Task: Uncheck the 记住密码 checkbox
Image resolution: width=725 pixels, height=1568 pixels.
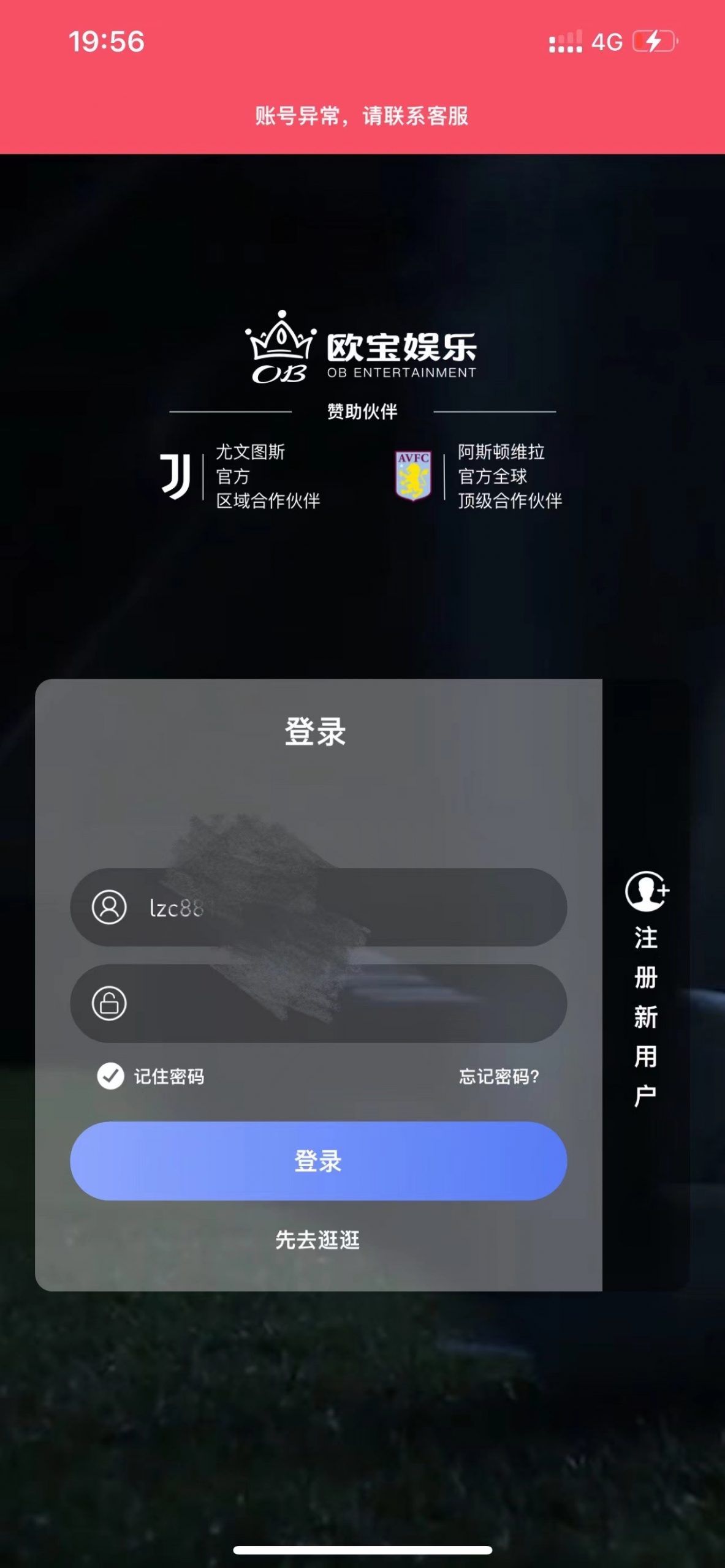Action: click(x=110, y=1076)
